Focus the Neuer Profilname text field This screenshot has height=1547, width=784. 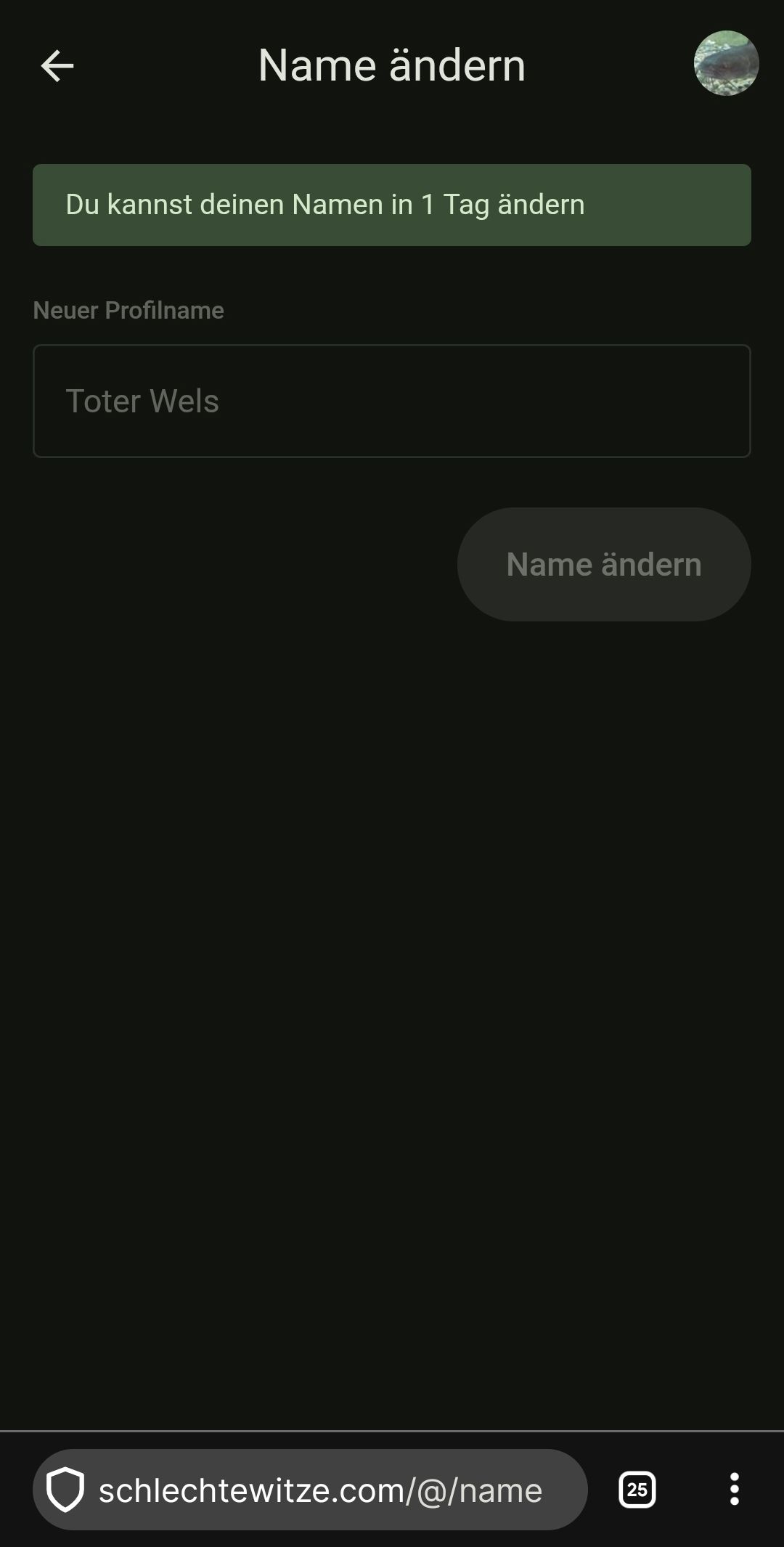point(392,401)
